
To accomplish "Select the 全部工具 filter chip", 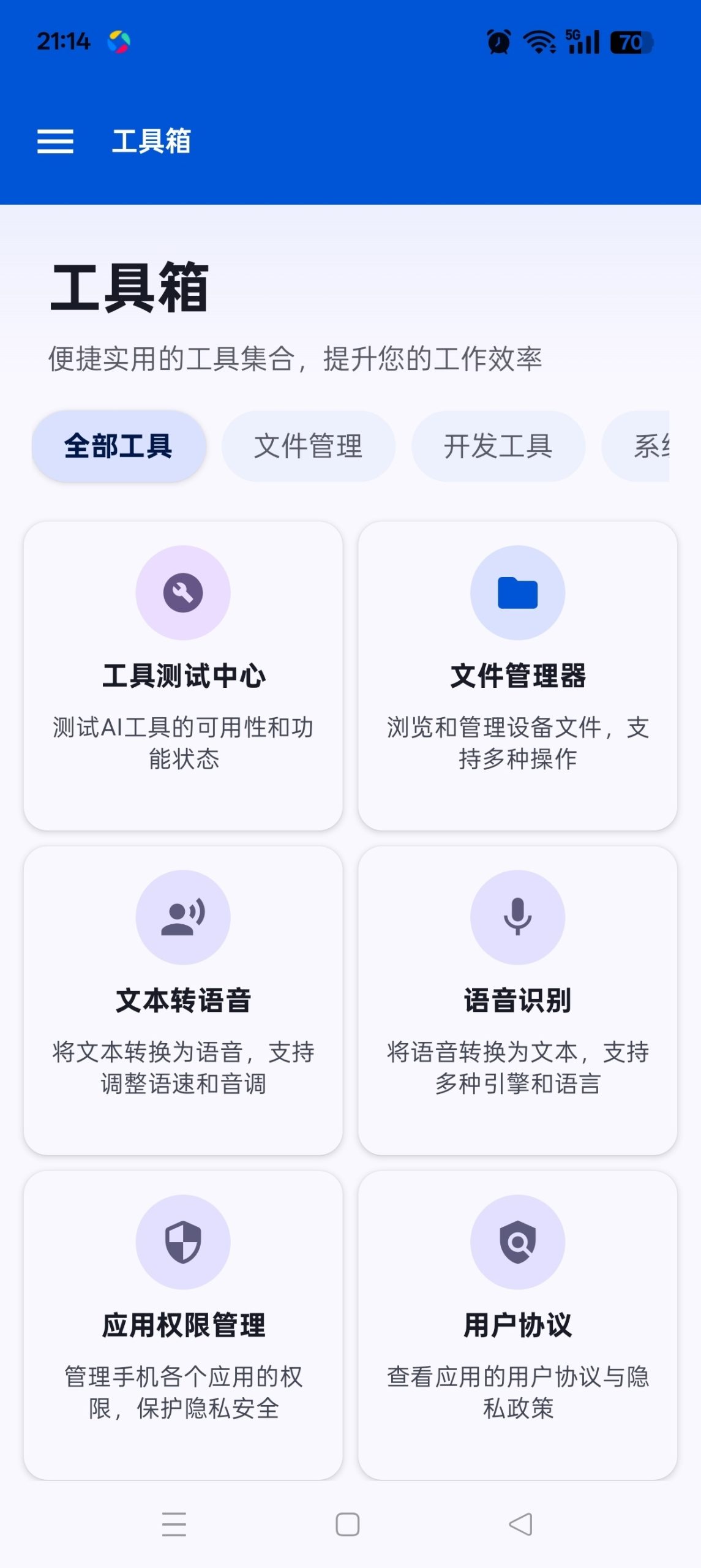I will tap(119, 446).
